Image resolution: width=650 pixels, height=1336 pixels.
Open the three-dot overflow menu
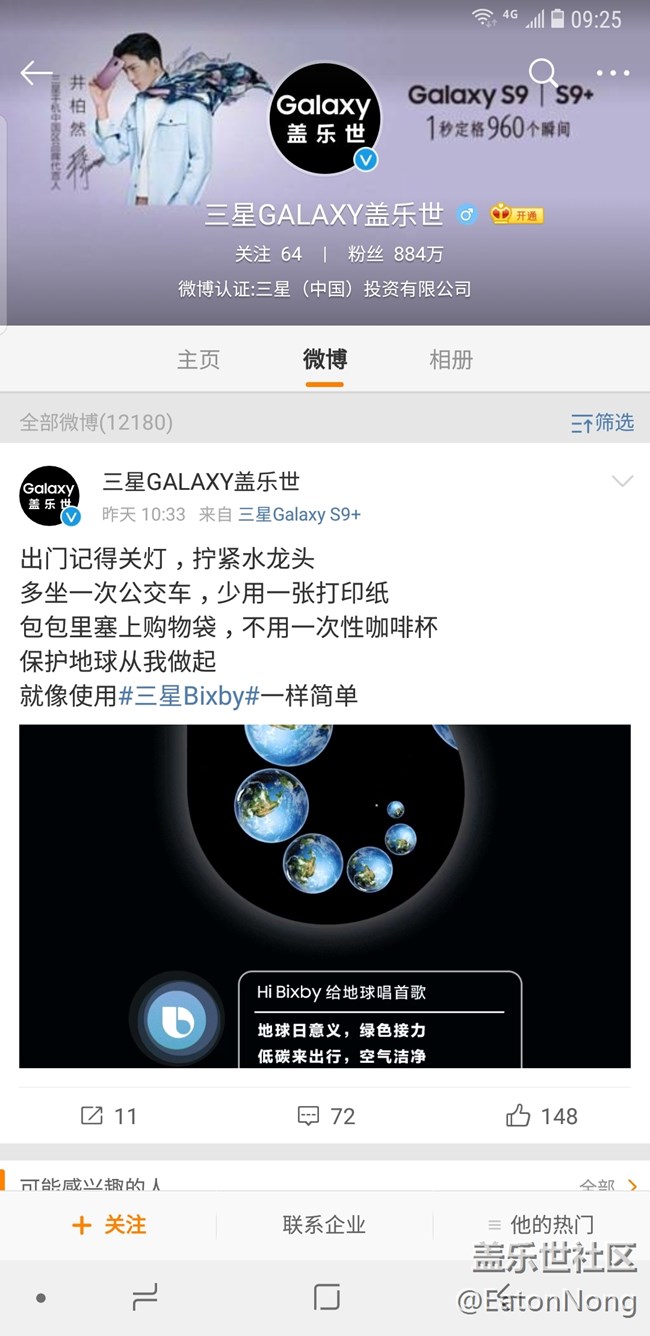[613, 73]
